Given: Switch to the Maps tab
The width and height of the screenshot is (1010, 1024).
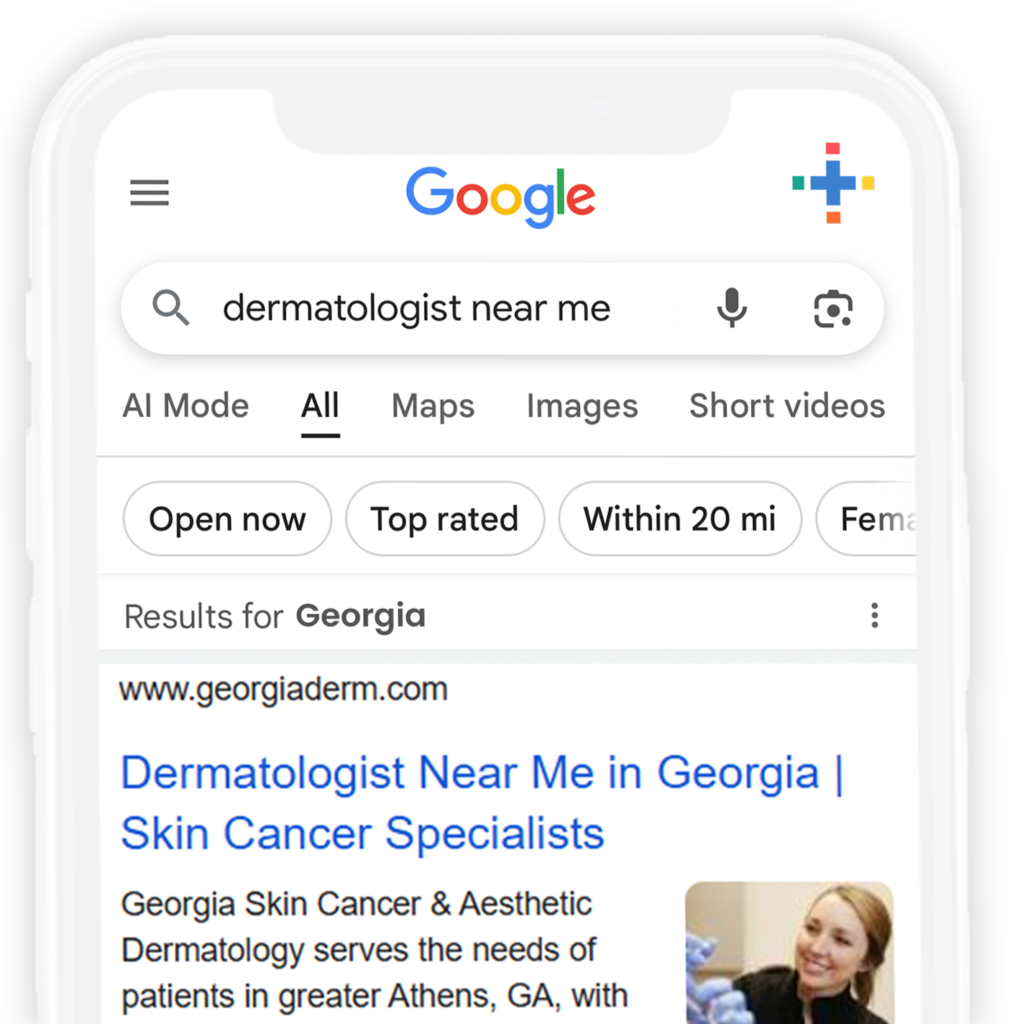Looking at the screenshot, I should pyautogui.click(x=432, y=406).
